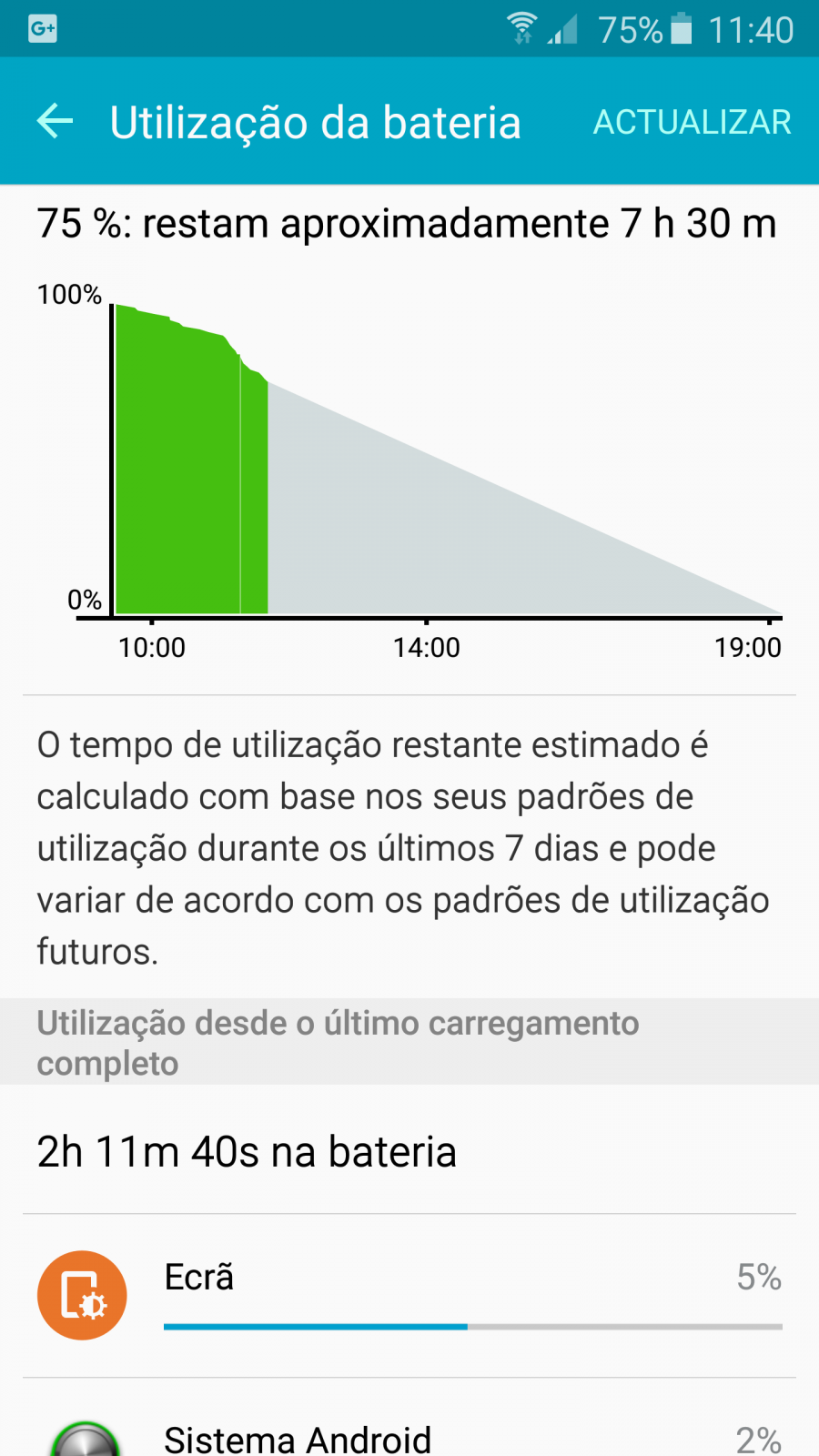Tap ACTUALIZAR to refresh battery usage

tap(693, 122)
